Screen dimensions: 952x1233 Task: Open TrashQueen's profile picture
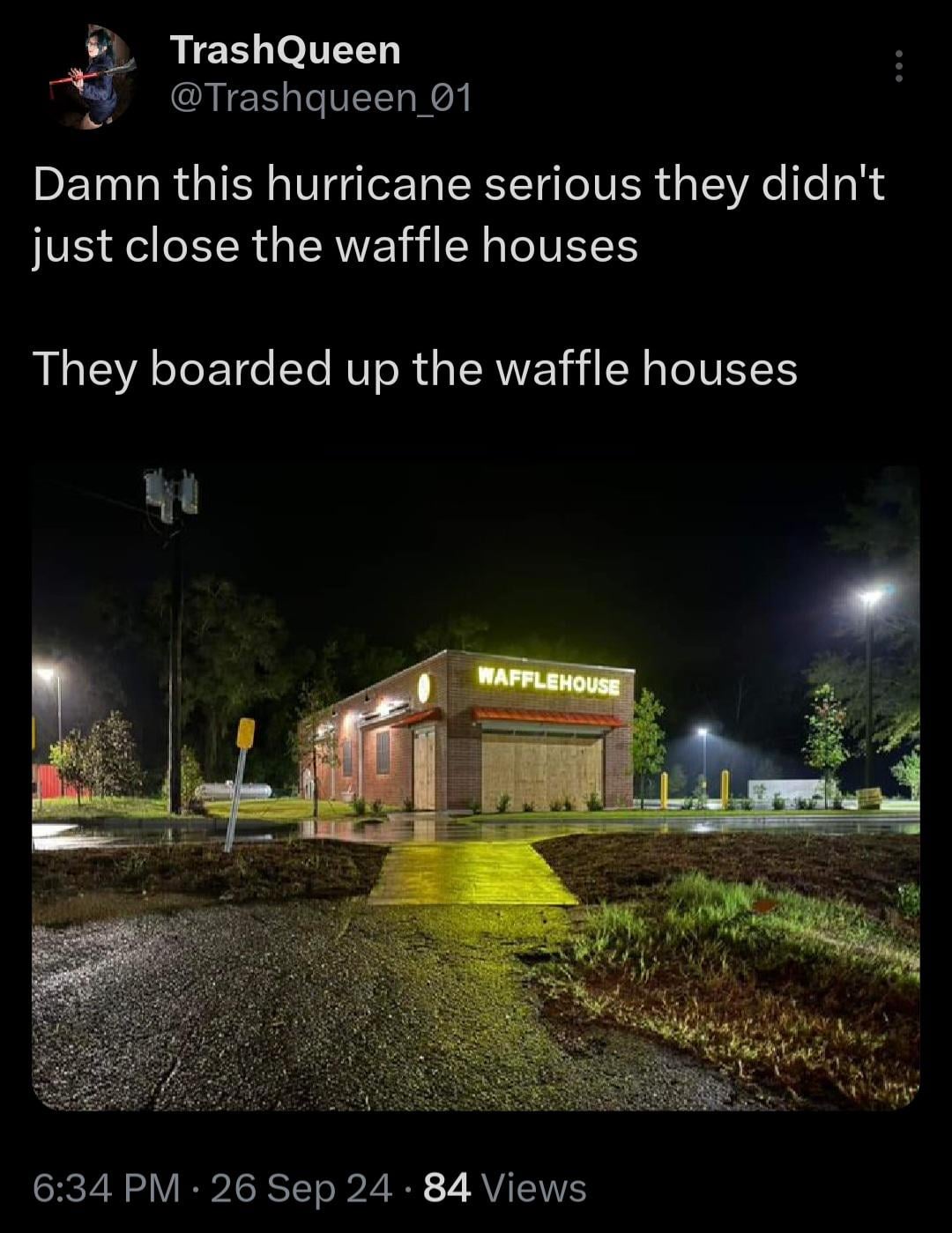[93, 78]
